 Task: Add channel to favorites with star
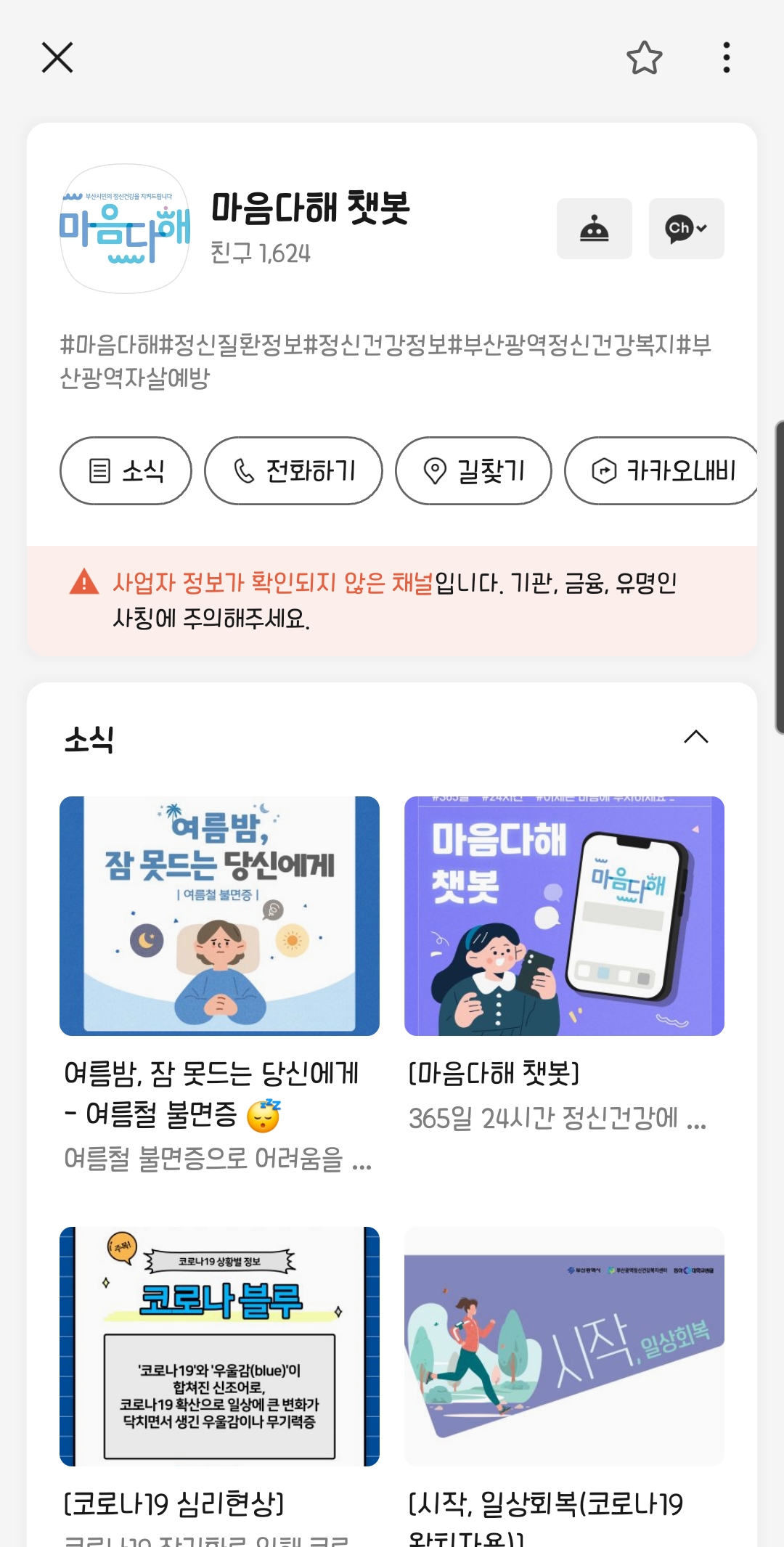(x=644, y=58)
